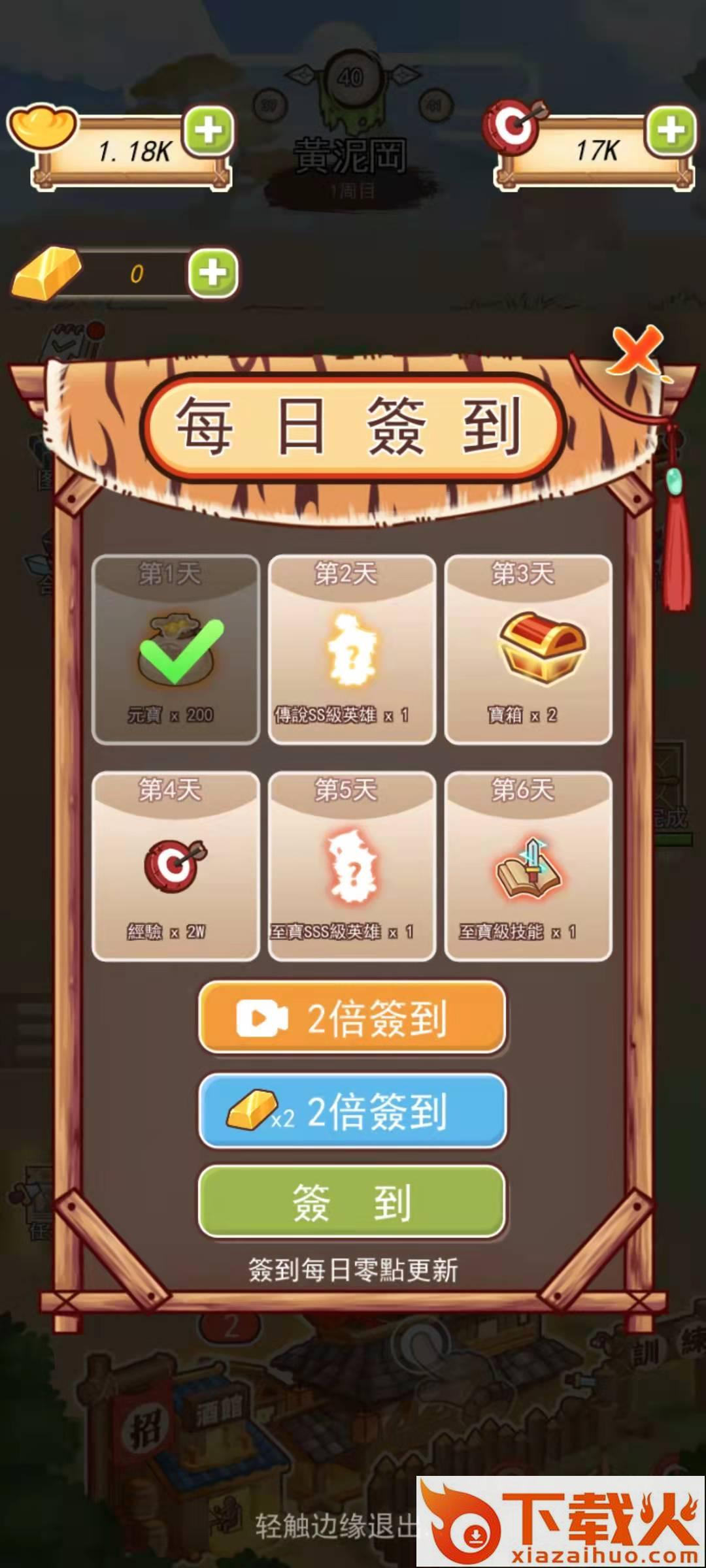Tap the green 簽到 button
This screenshot has width=706, height=1568.
pos(352,1201)
